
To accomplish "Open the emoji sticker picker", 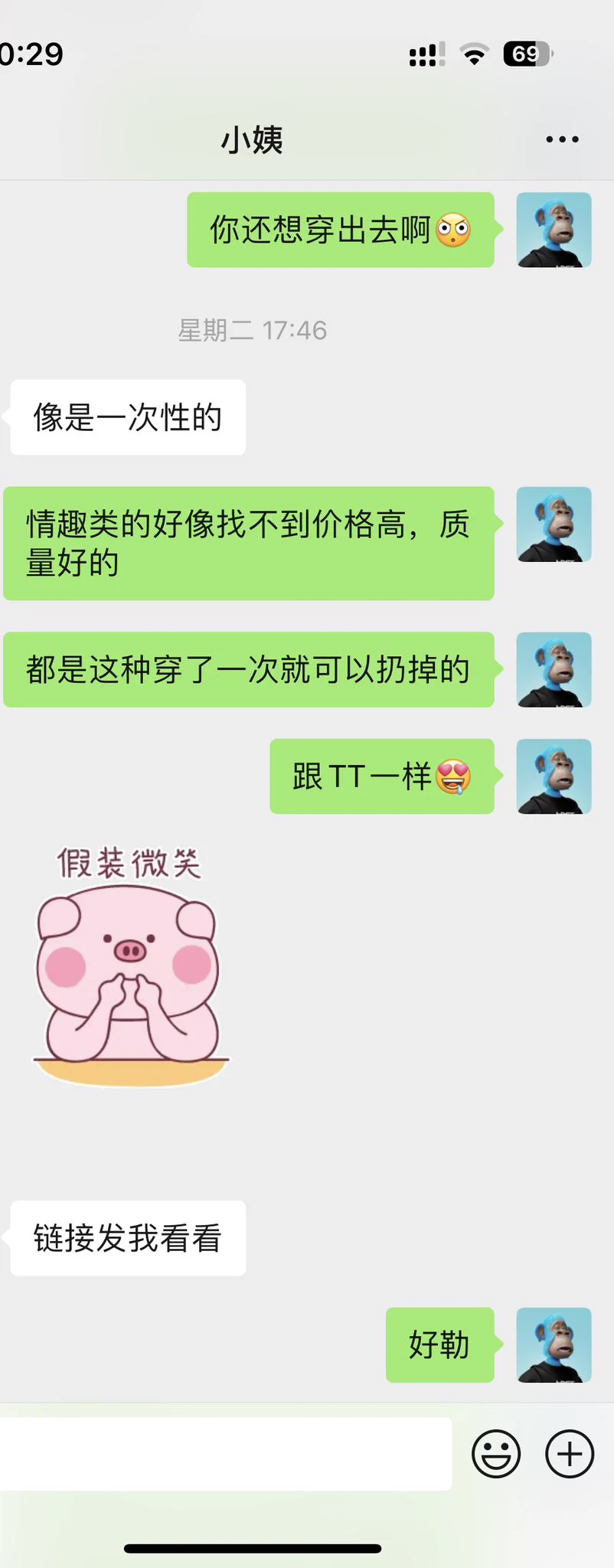I will pyautogui.click(x=496, y=1453).
